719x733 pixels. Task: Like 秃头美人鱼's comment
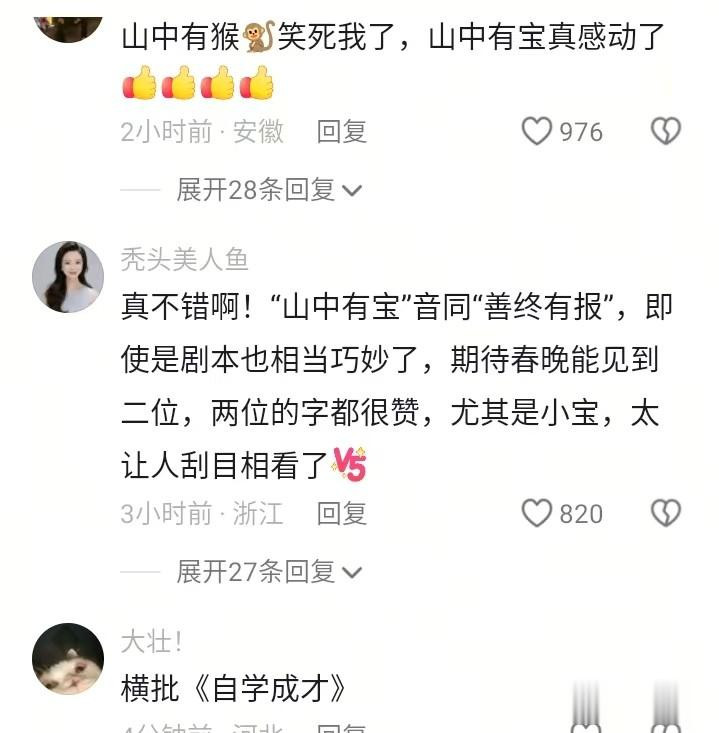pos(538,513)
